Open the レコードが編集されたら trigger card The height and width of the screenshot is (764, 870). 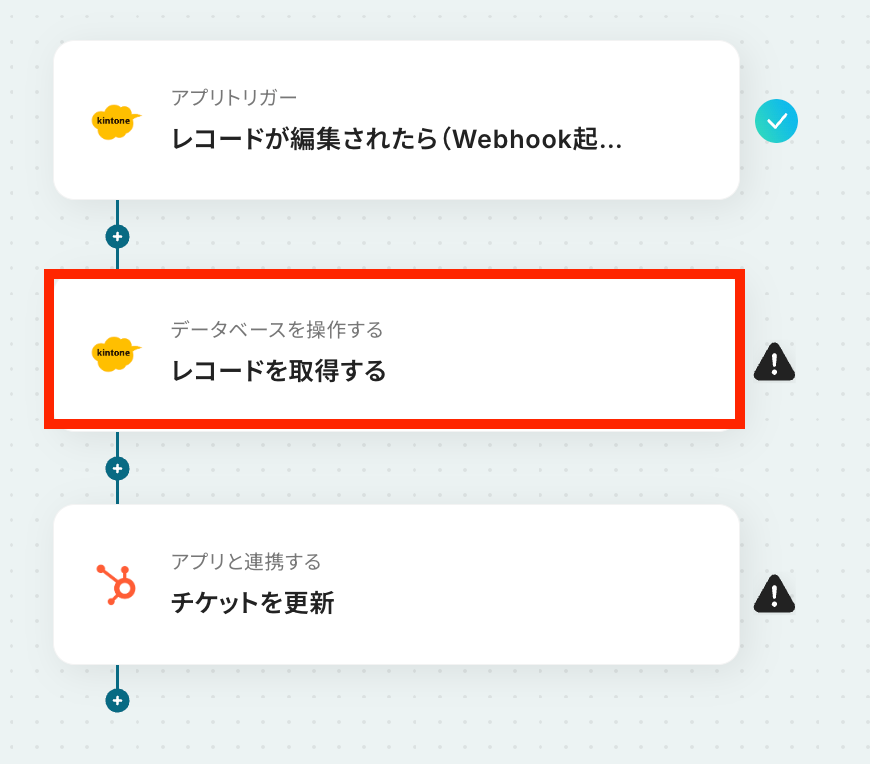(396, 120)
